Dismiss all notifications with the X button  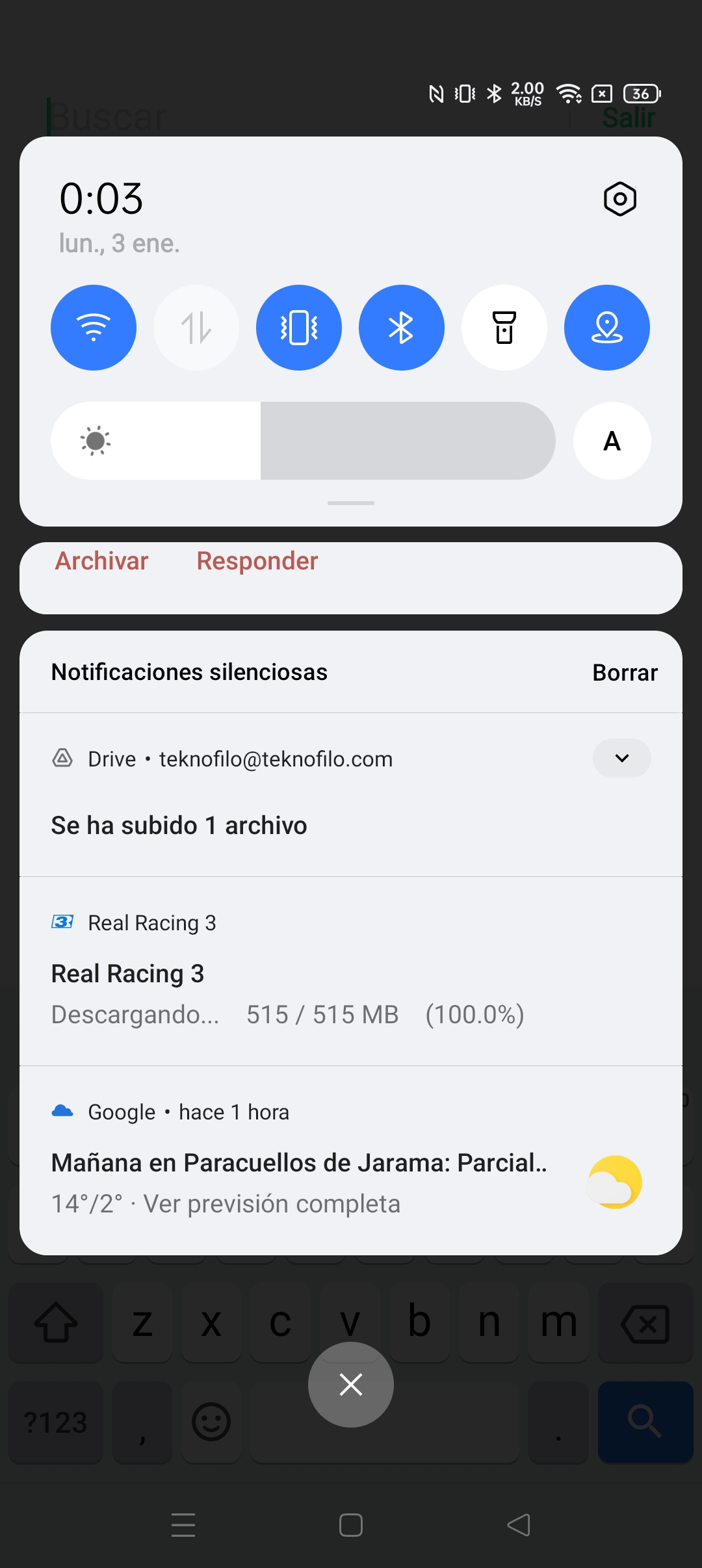pyautogui.click(x=351, y=1385)
